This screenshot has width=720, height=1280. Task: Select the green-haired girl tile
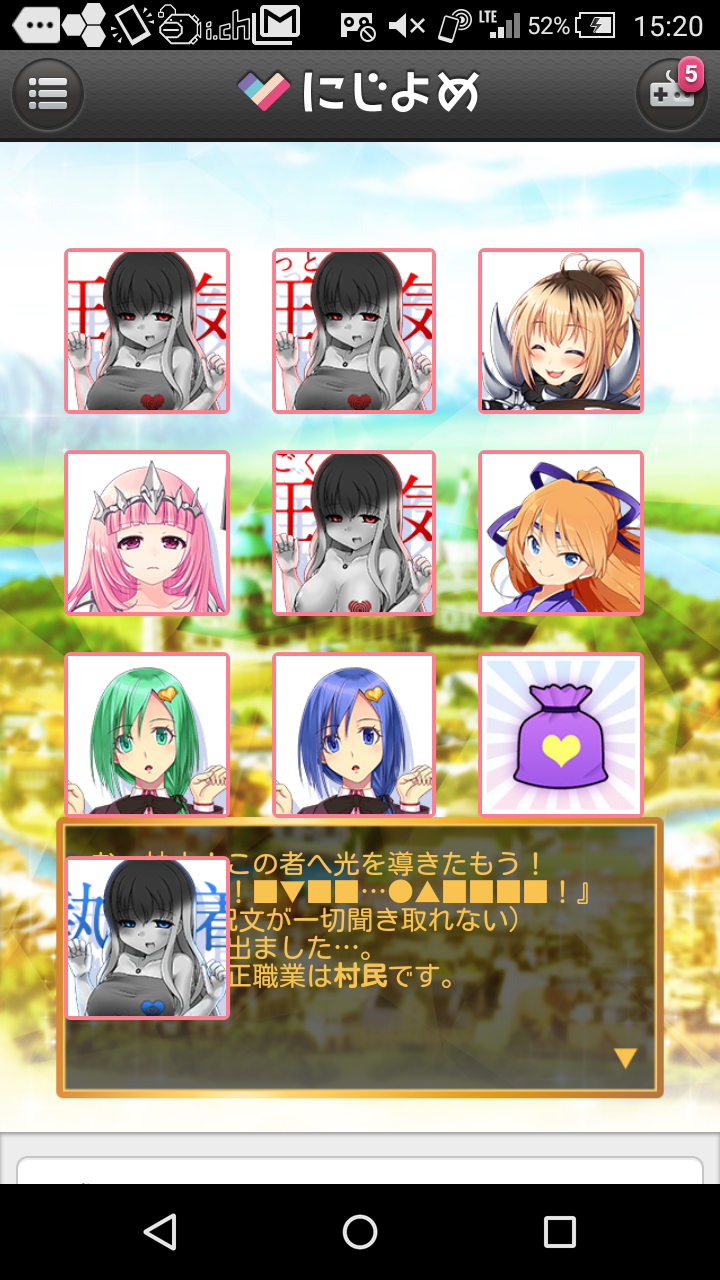coord(147,734)
